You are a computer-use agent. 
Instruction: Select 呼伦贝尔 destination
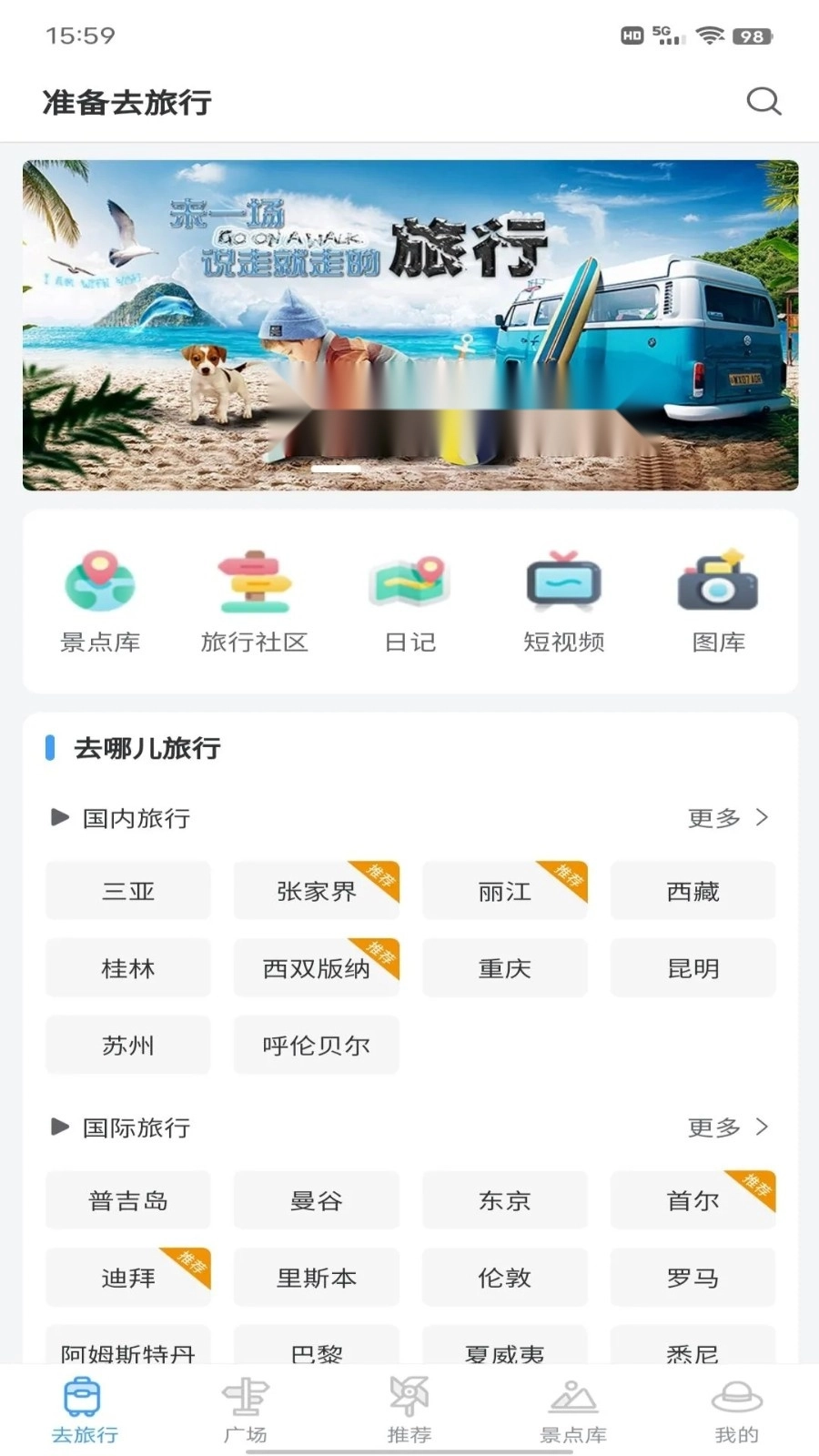click(316, 1046)
